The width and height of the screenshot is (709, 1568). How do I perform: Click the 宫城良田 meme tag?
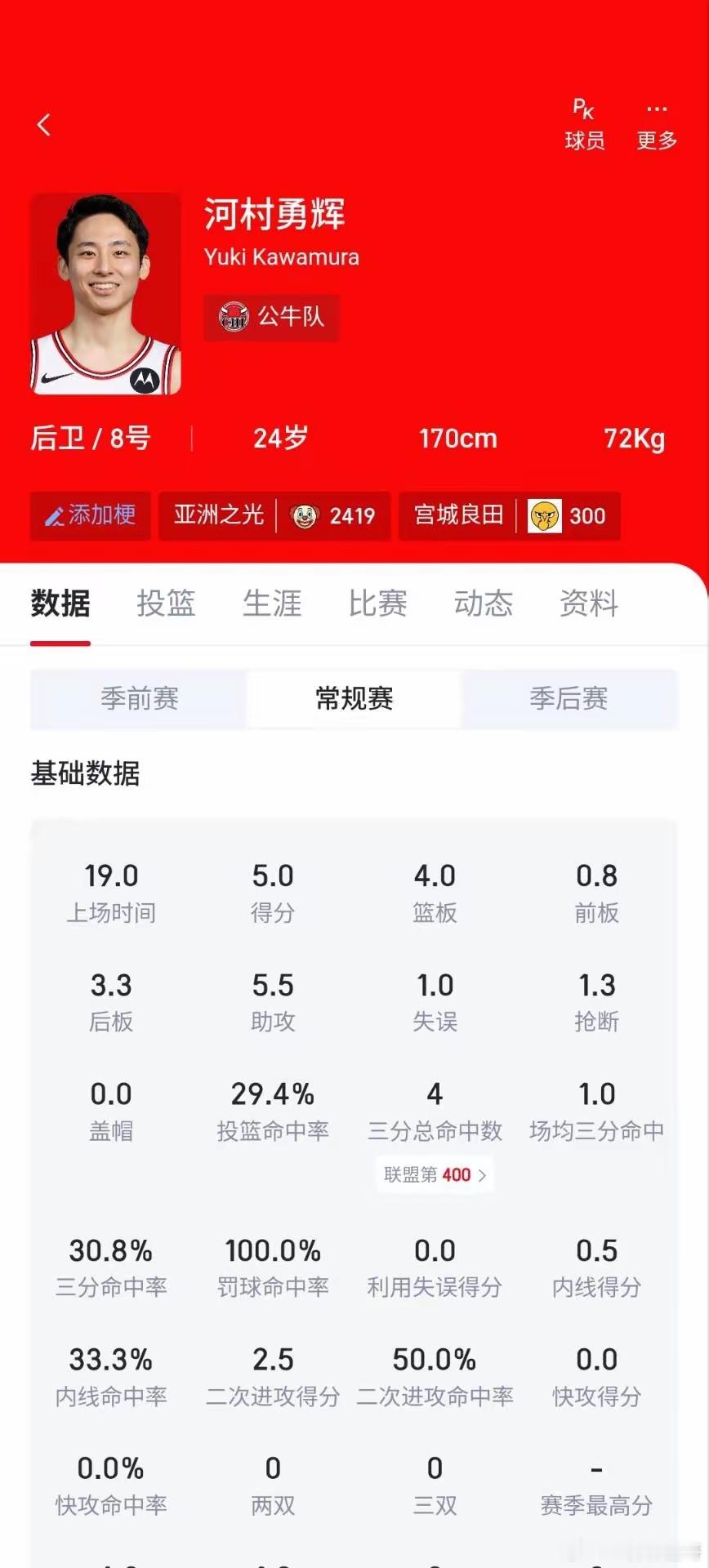click(457, 516)
